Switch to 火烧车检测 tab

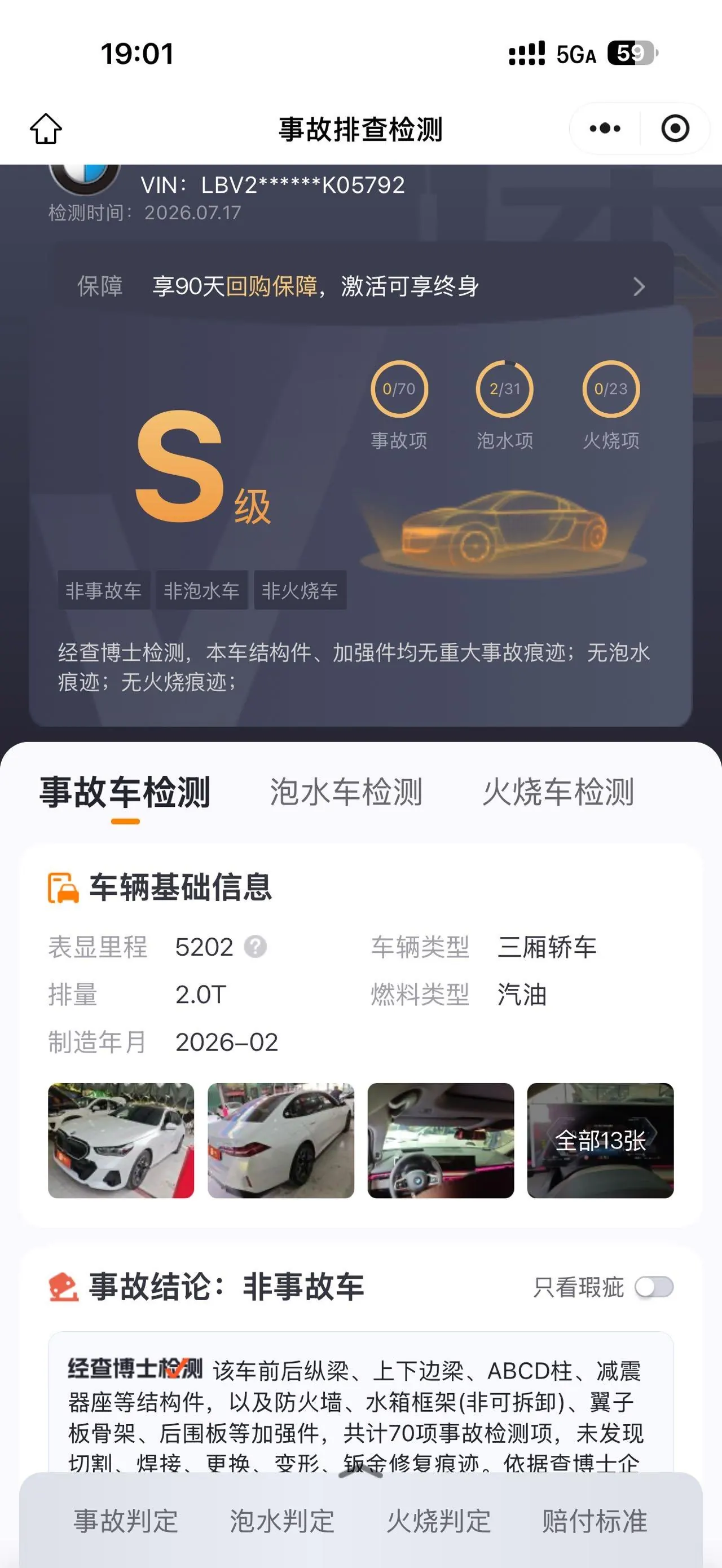(558, 792)
